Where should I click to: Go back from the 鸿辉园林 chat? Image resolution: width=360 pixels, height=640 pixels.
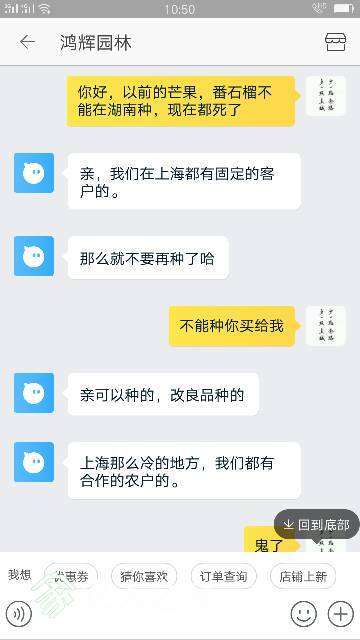pos(27,42)
